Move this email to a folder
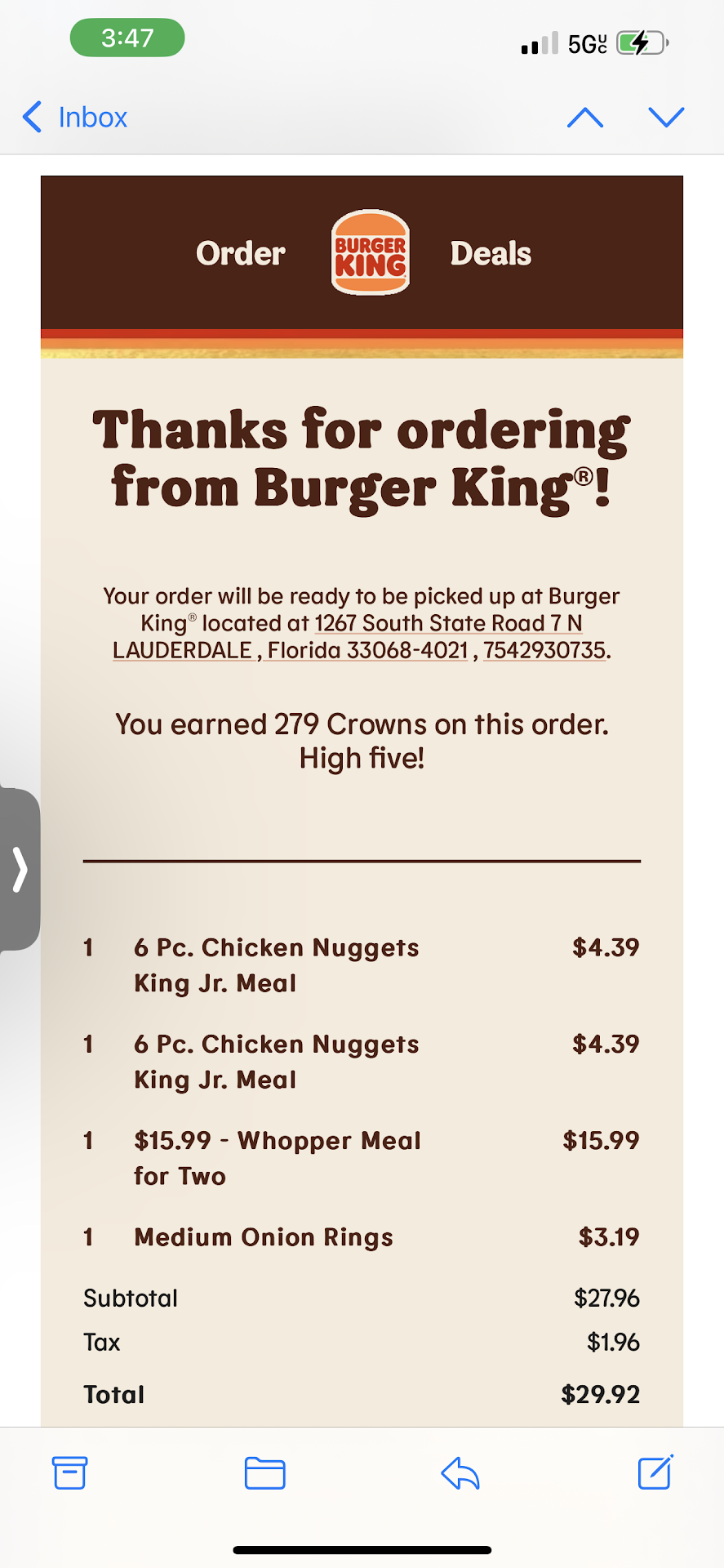This screenshot has height=1568, width=724. pos(265,1472)
